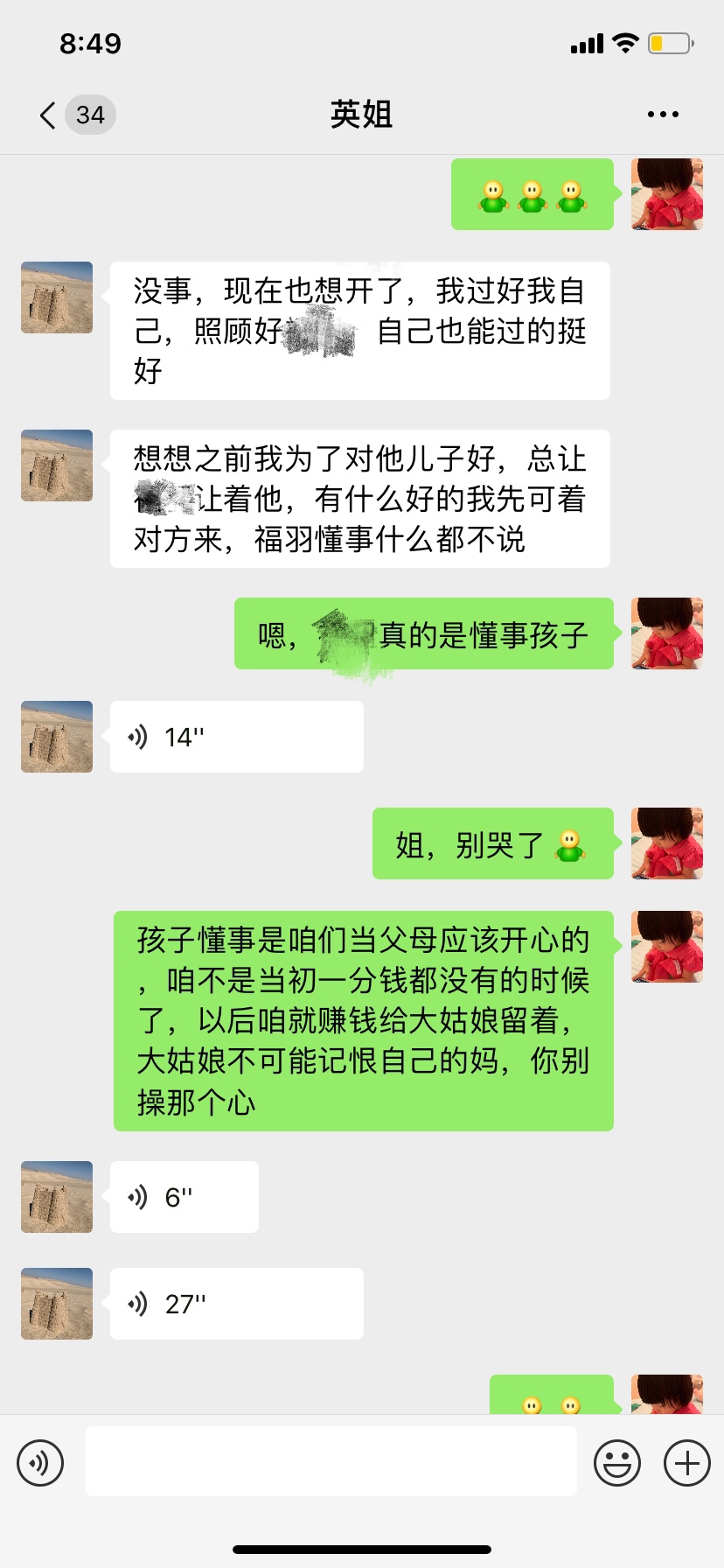Open the plus attachments menu
Viewport: 724px width, 1568px height.
pyautogui.click(x=686, y=1462)
